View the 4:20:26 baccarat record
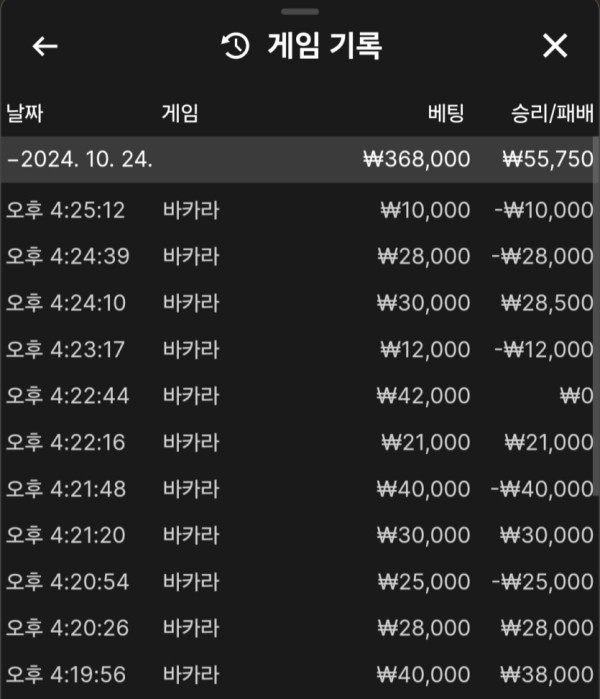Screen dimensions: 600x699 [x=298, y=627]
